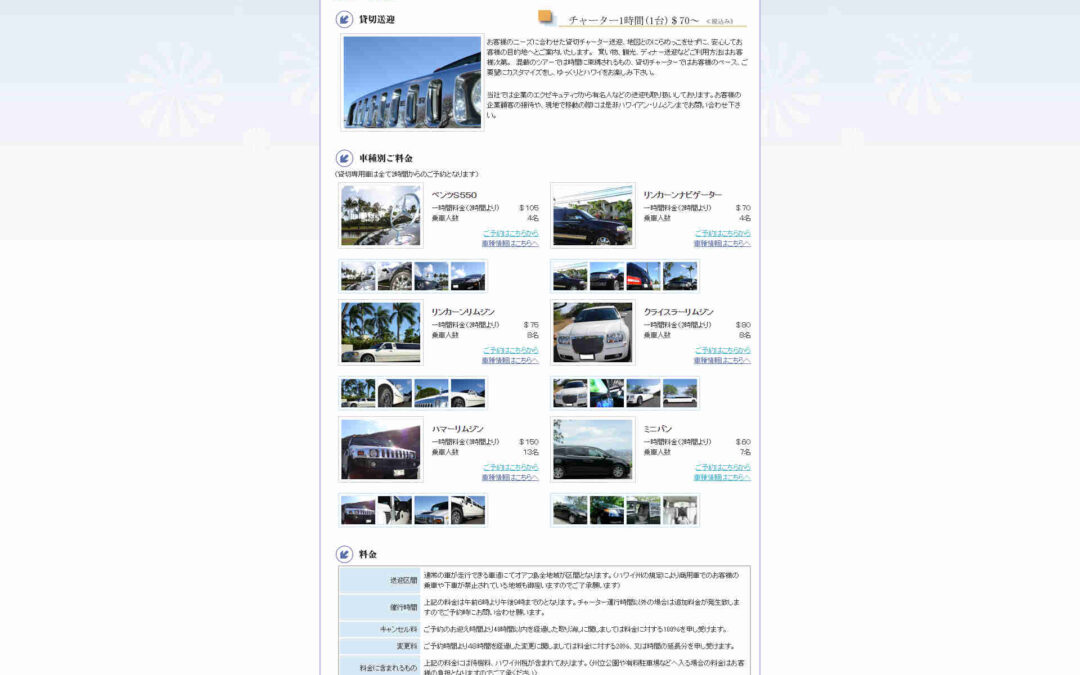The width and height of the screenshot is (1080, 675).
Task: Open the main ミニバン photo
Action: click(593, 449)
